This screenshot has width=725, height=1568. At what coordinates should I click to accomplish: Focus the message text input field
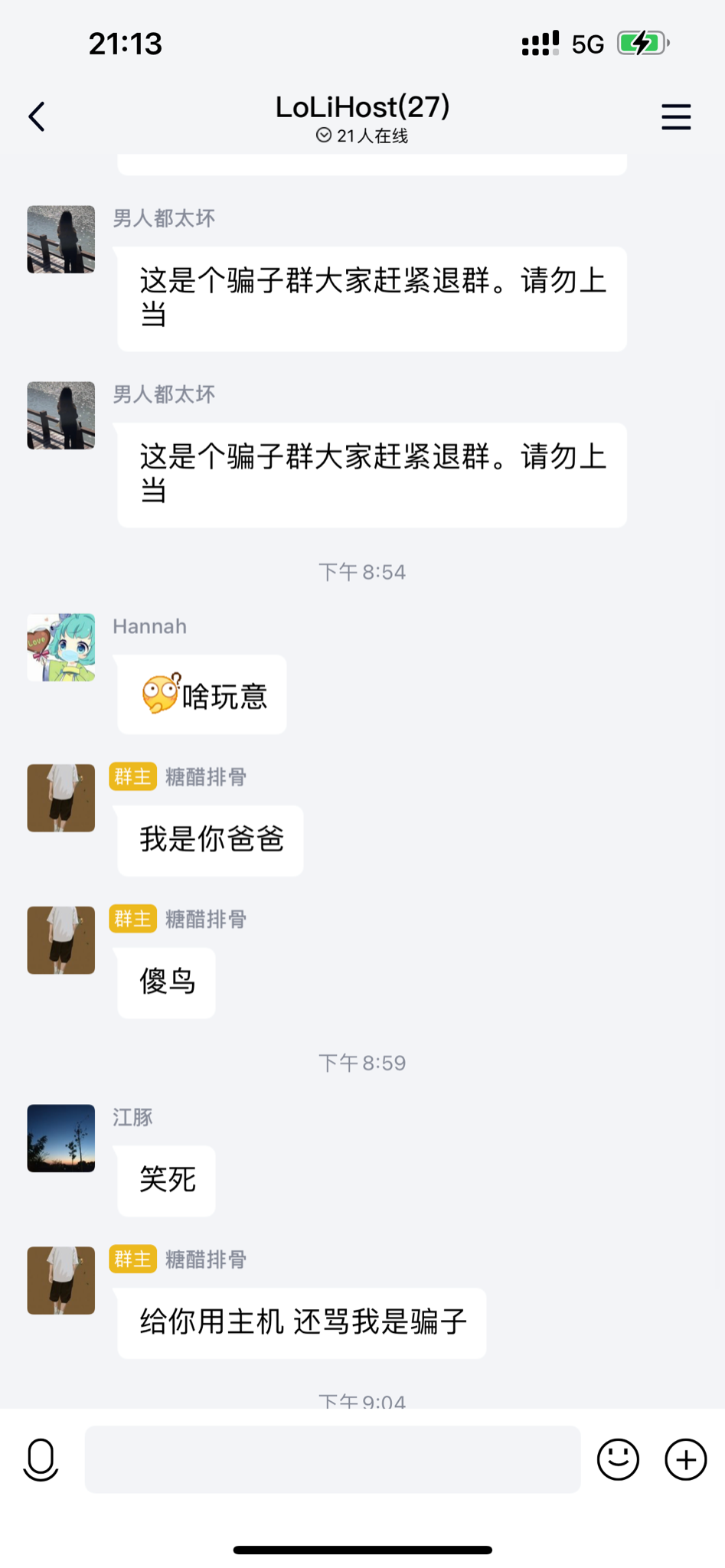pyautogui.click(x=332, y=1459)
